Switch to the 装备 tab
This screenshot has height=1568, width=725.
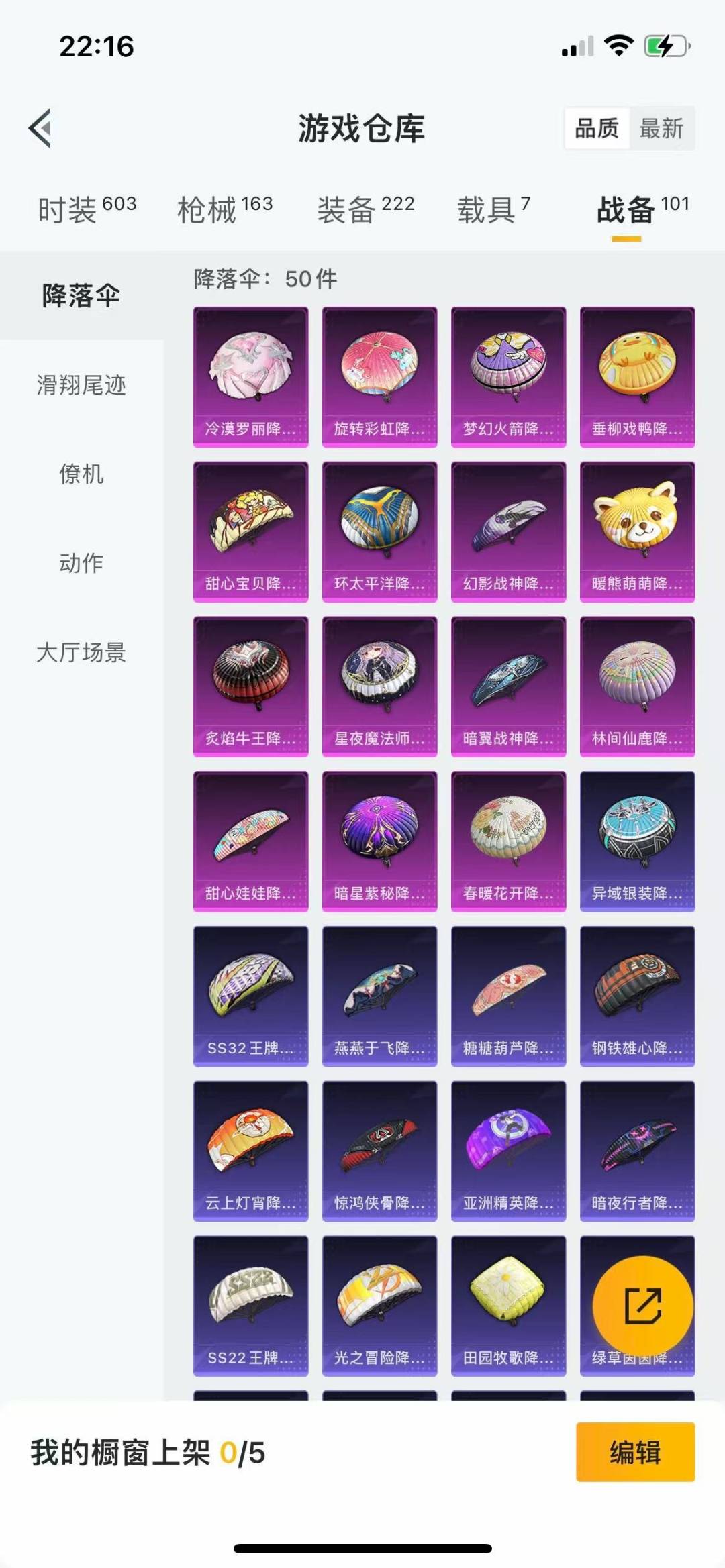(366, 209)
